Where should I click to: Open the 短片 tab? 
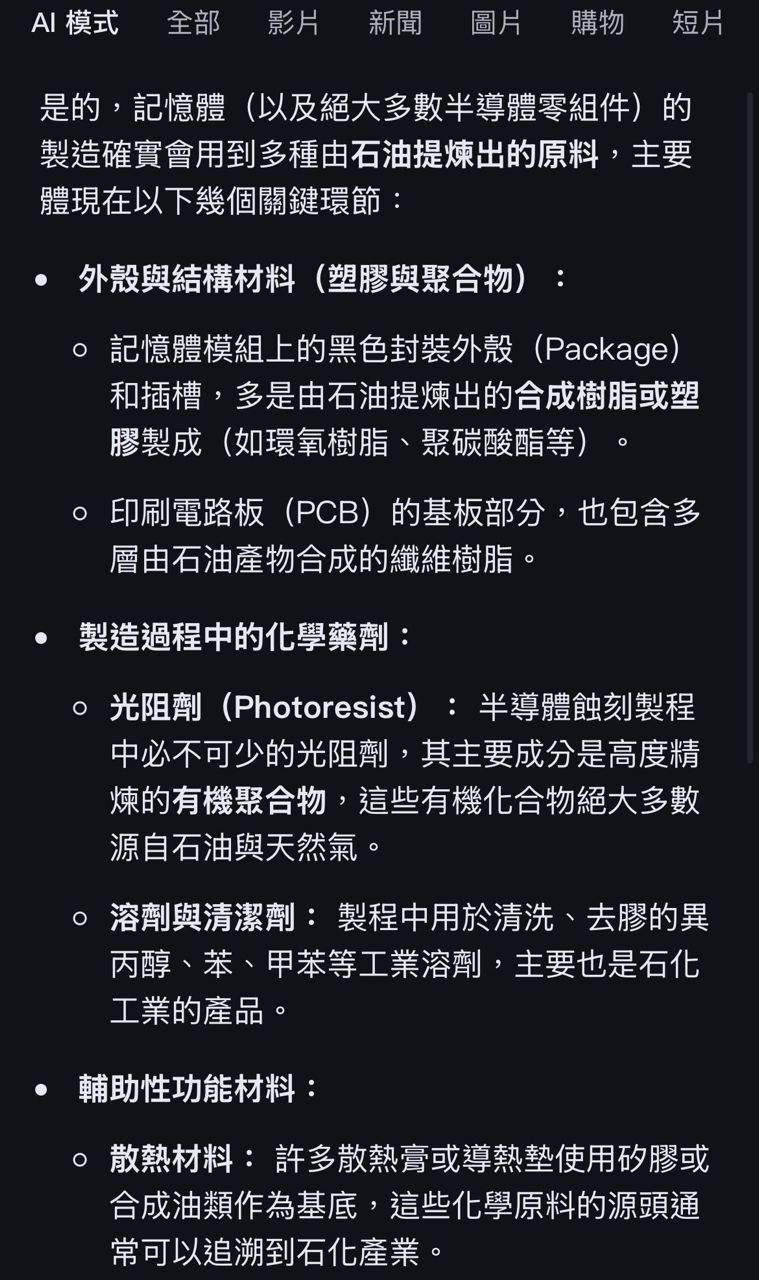698,23
